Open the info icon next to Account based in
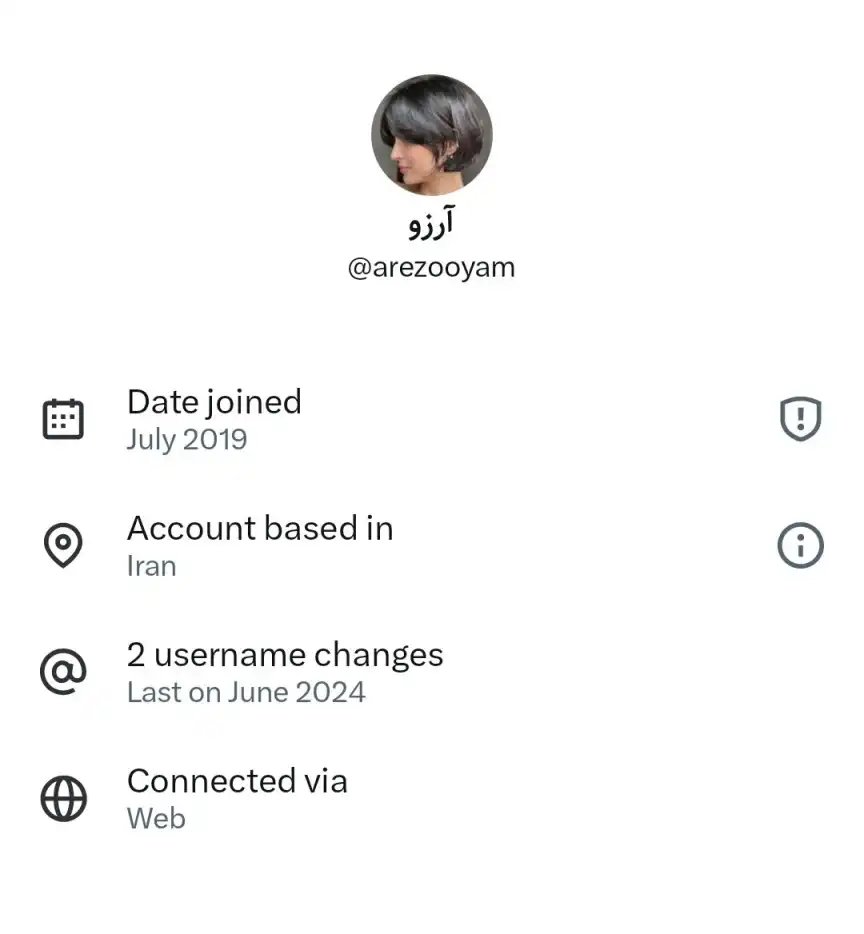The width and height of the screenshot is (864, 934). [x=800, y=546]
